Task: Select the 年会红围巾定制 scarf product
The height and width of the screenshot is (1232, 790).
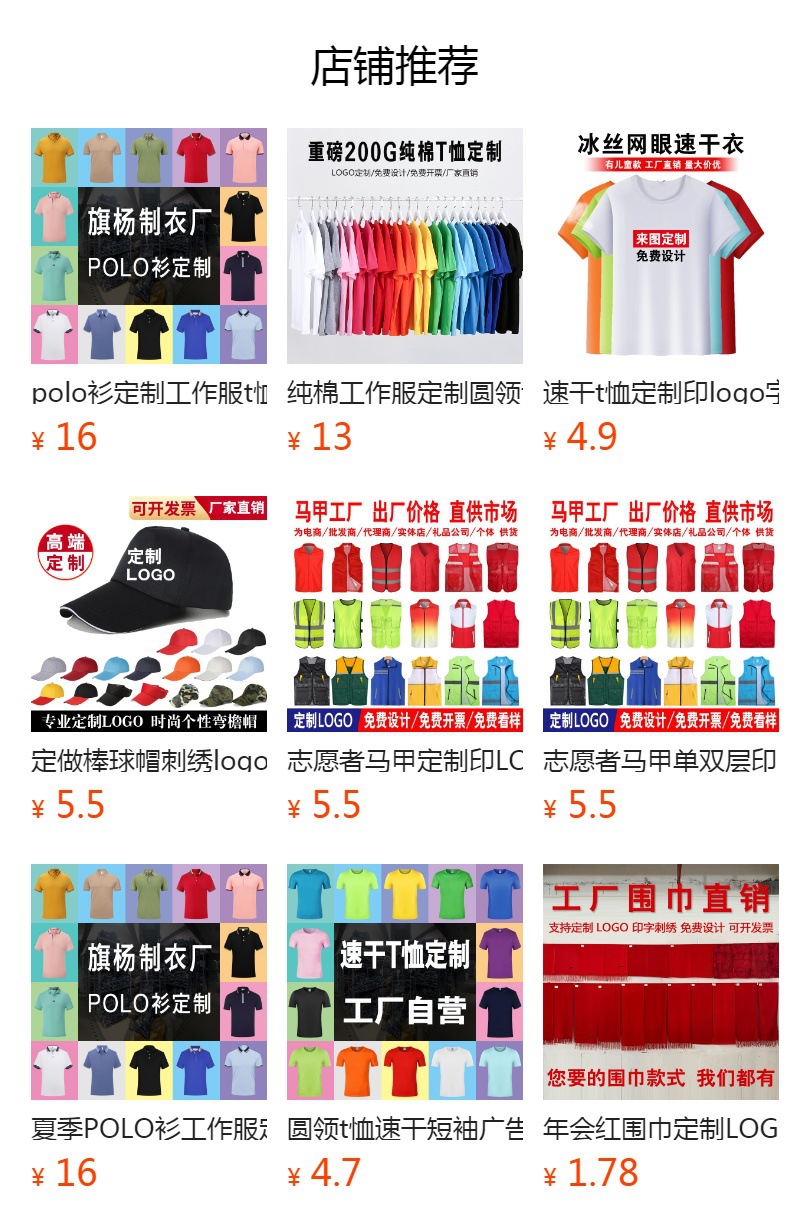Action: coord(660,982)
